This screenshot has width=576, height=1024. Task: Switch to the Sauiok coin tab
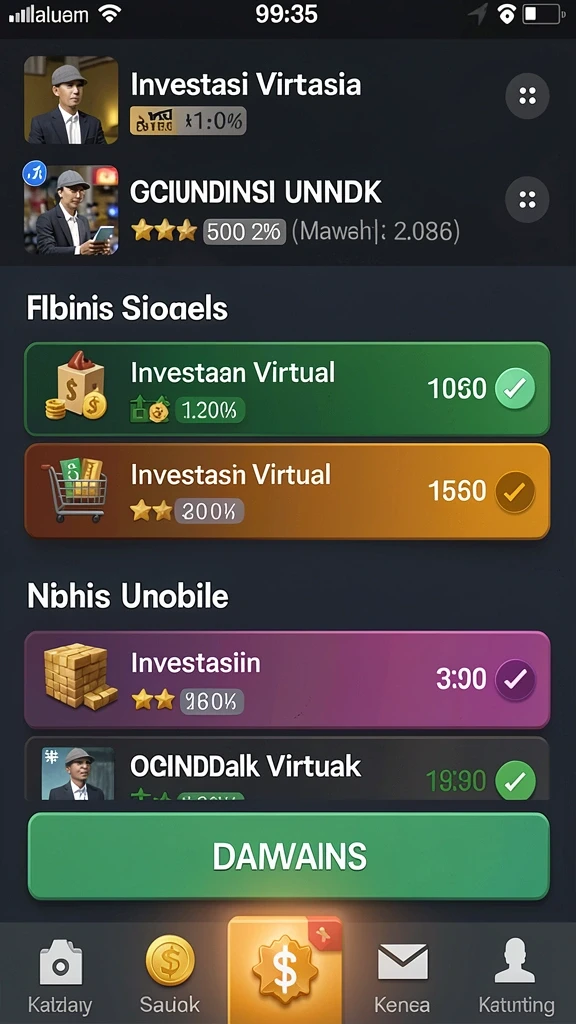170,974
